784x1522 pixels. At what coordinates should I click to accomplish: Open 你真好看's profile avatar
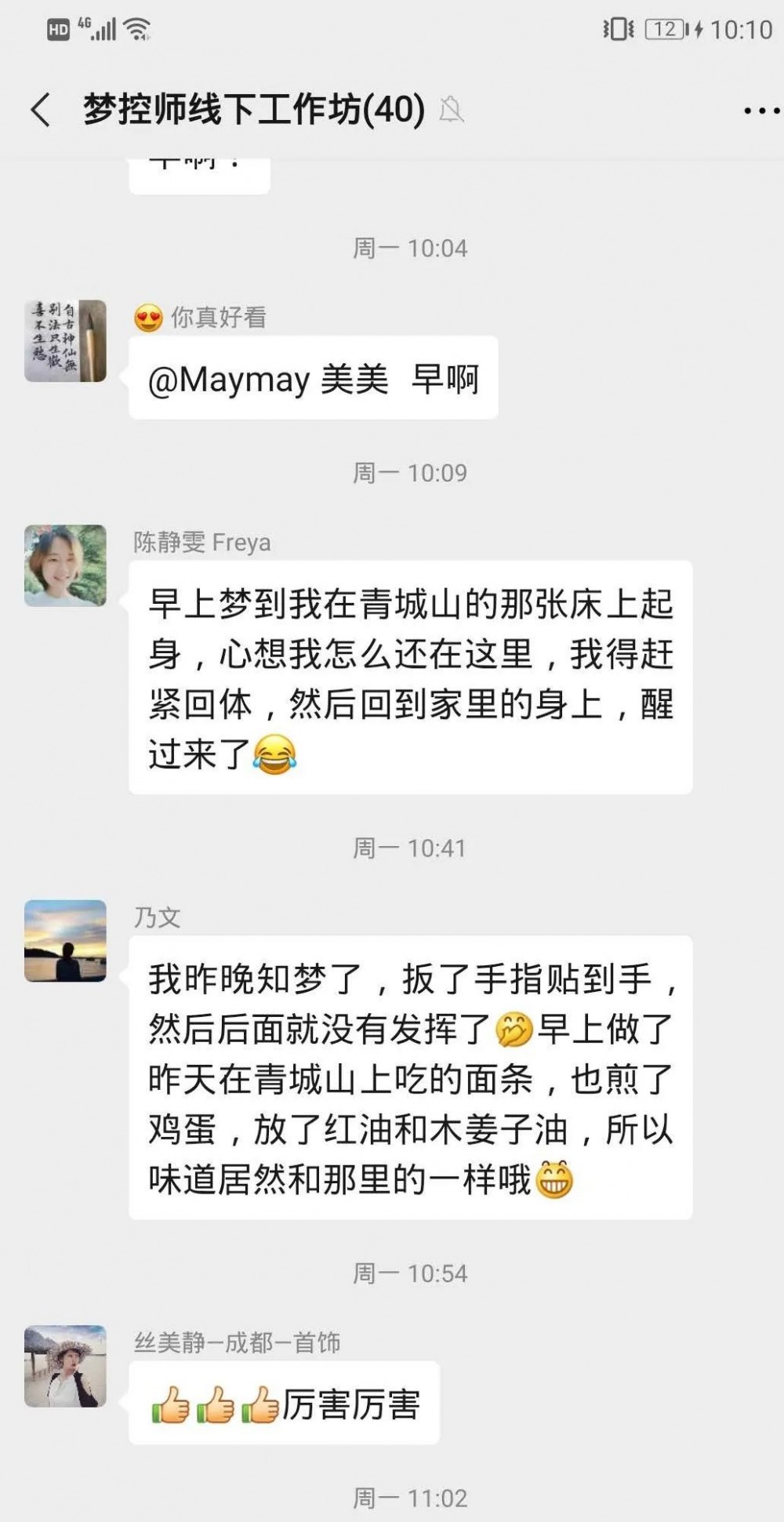point(65,341)
